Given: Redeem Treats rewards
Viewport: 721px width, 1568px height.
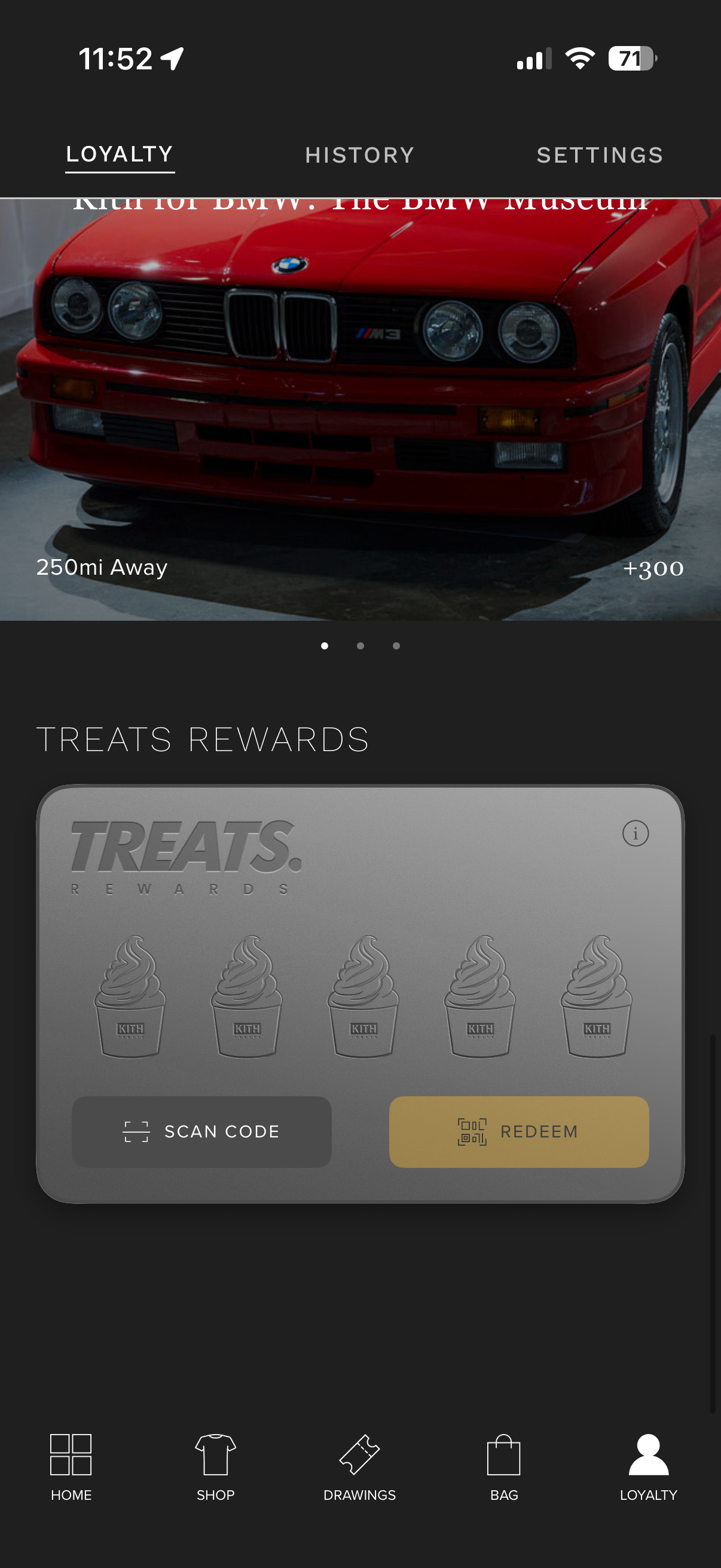Looking at the screenshot, I should pos(518,1131).
